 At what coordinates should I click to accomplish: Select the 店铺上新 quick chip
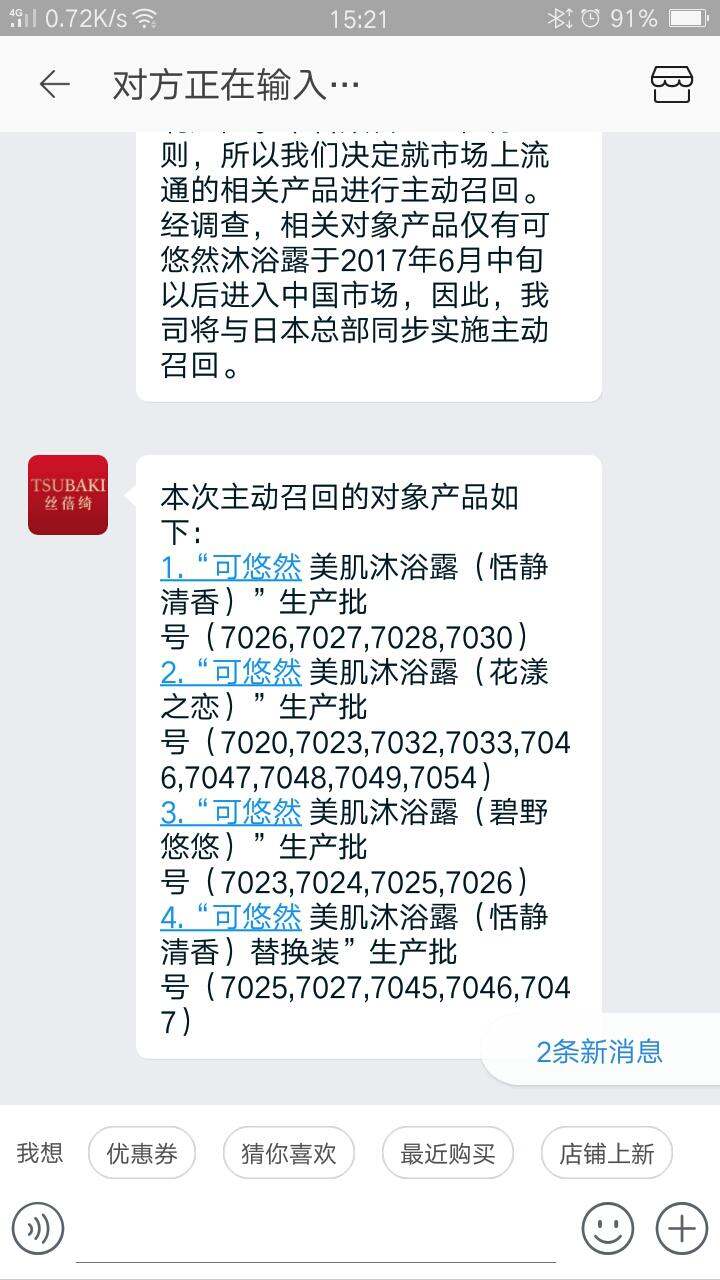pos(606,1154)
